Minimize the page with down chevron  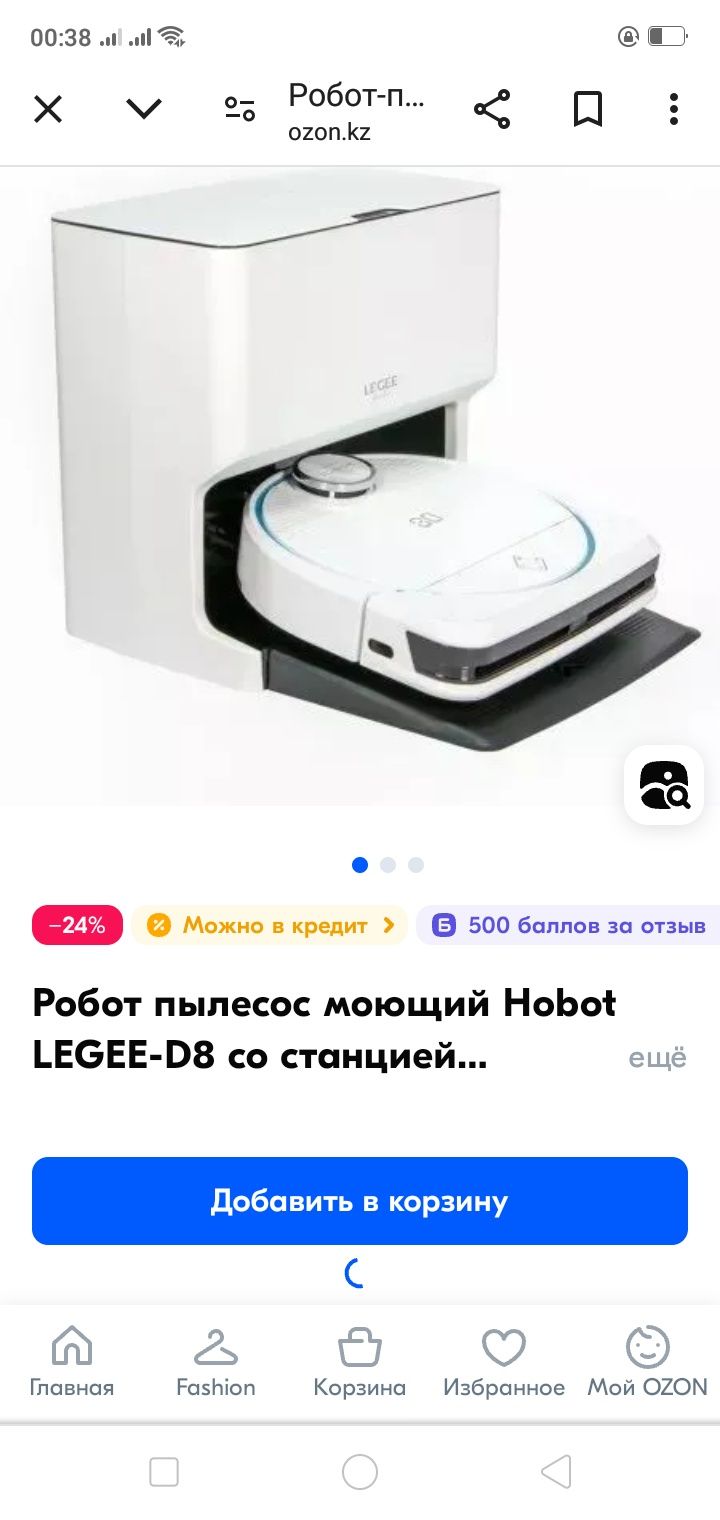(144, 108)
